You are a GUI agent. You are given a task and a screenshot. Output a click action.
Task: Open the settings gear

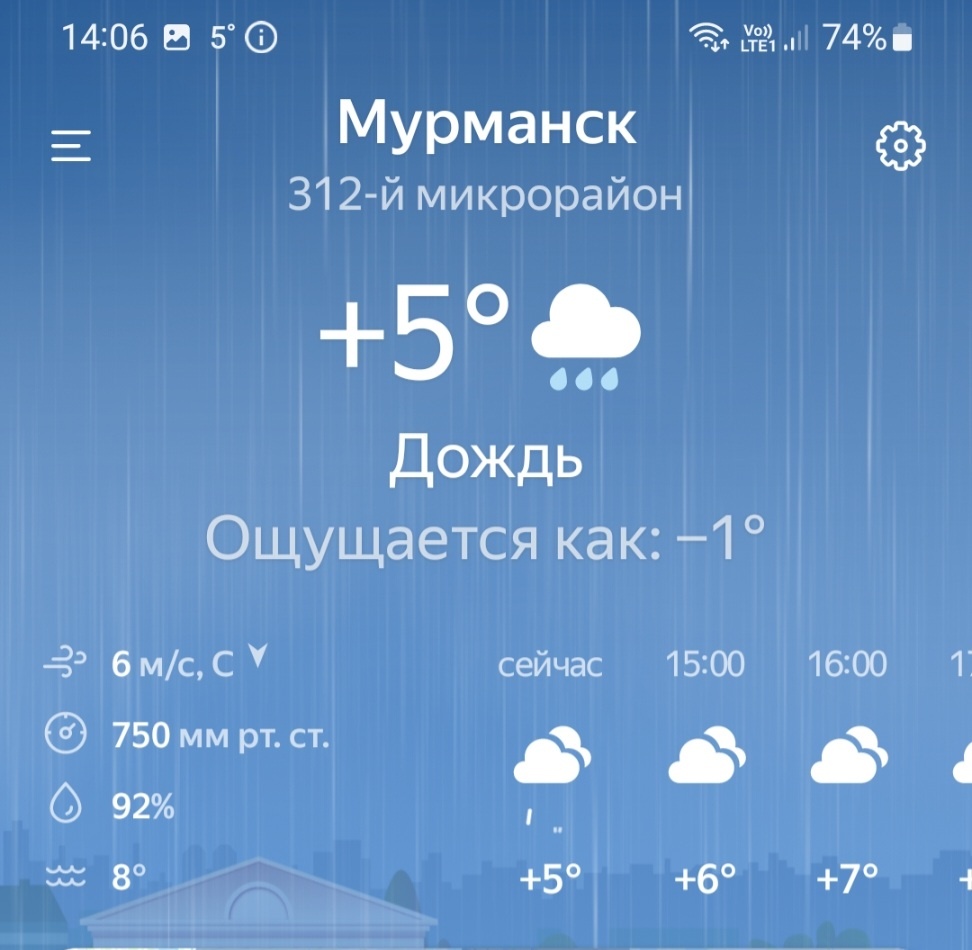[900, 146]
